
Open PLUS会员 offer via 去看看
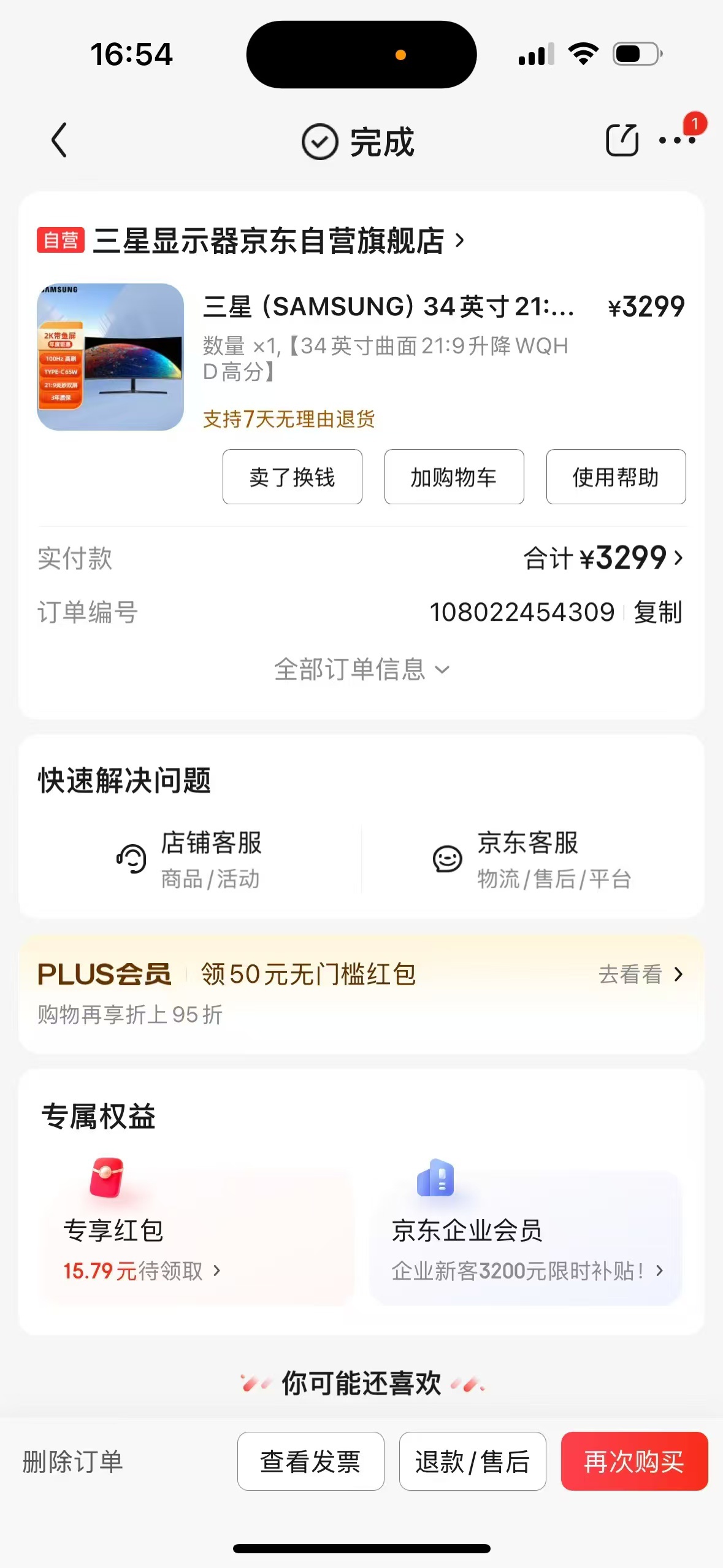coord(640,974)
